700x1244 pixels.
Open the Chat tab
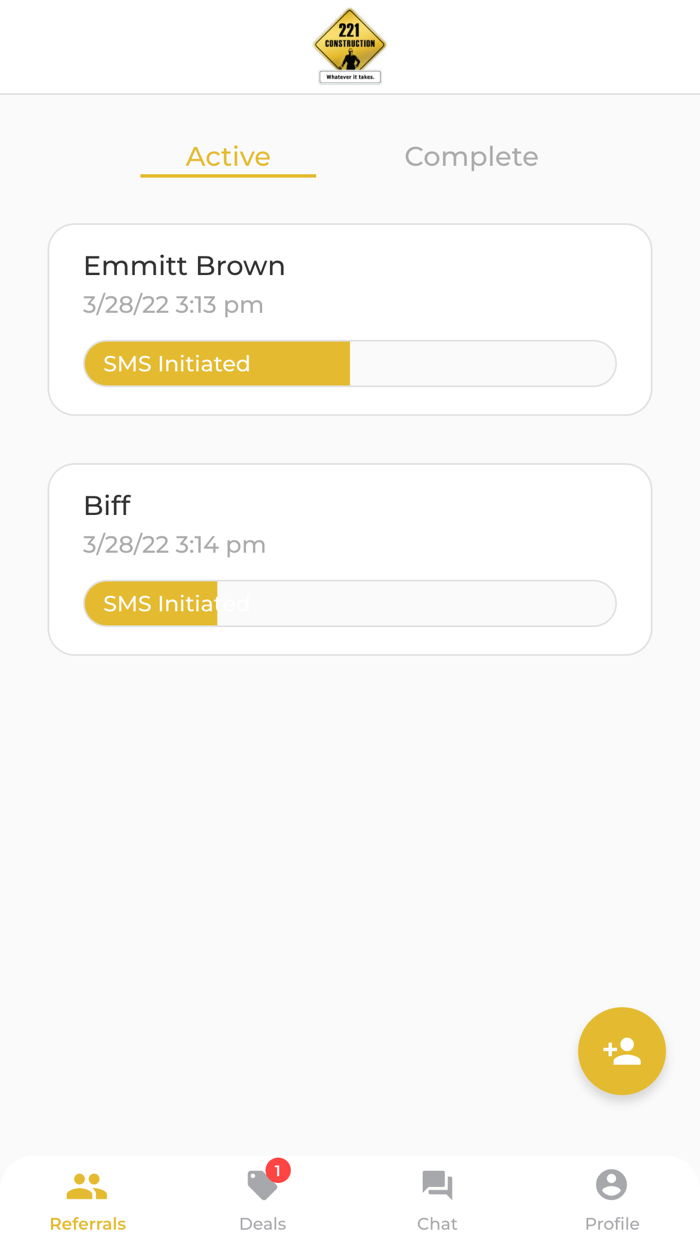[x=437, y=1200]
